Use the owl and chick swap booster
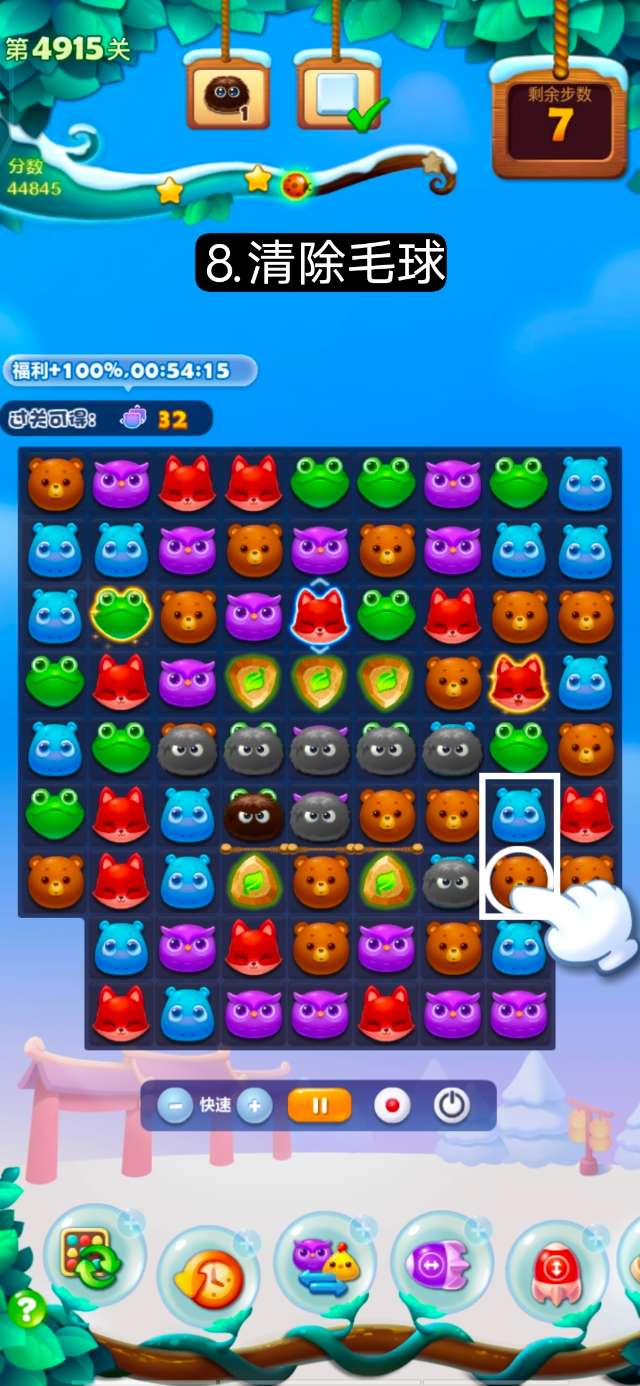Image resolution: width=640 pixels, height=1386 pixels. (324, 1262)
